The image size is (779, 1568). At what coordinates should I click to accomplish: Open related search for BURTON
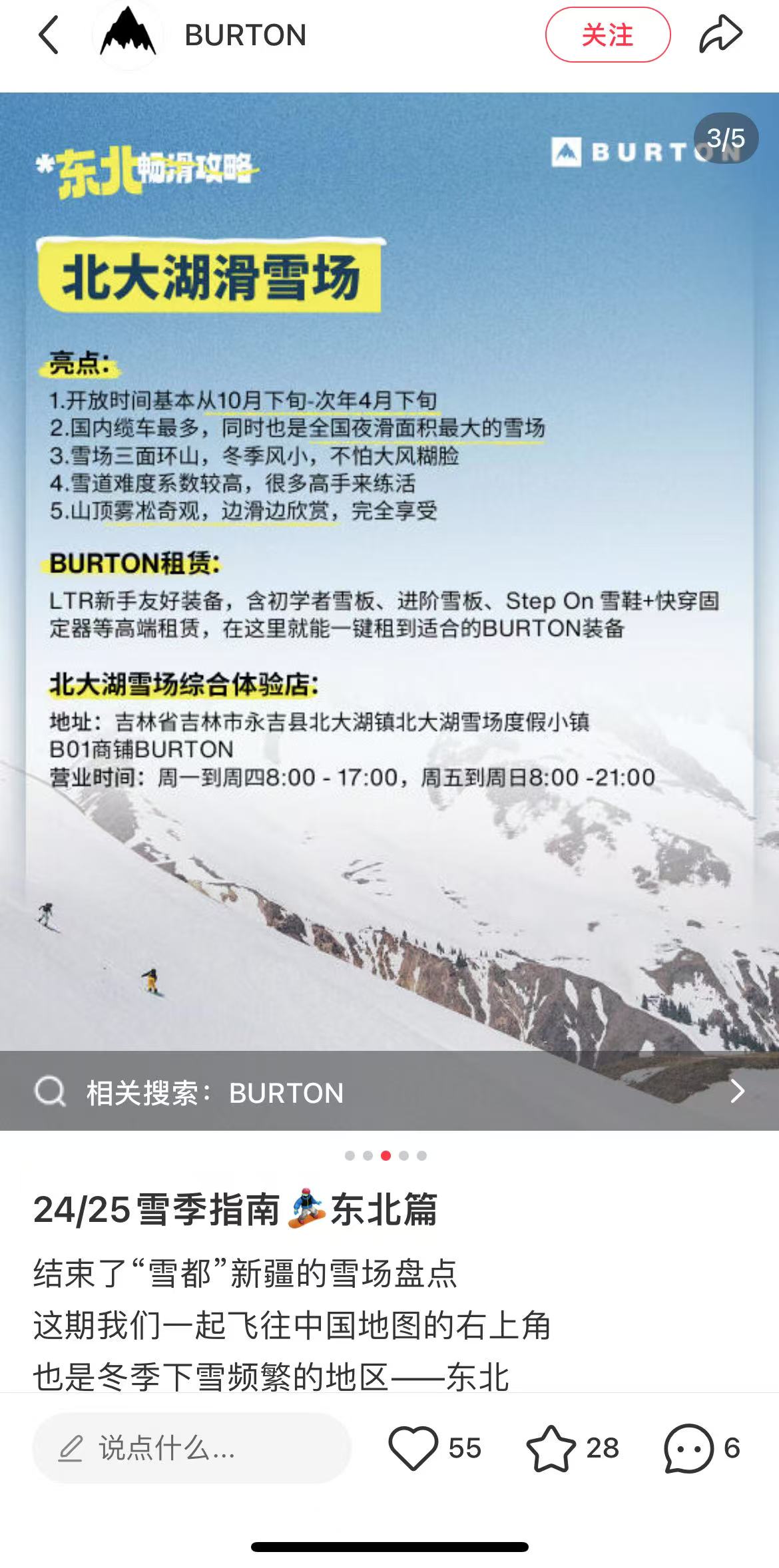[389, 1092]
